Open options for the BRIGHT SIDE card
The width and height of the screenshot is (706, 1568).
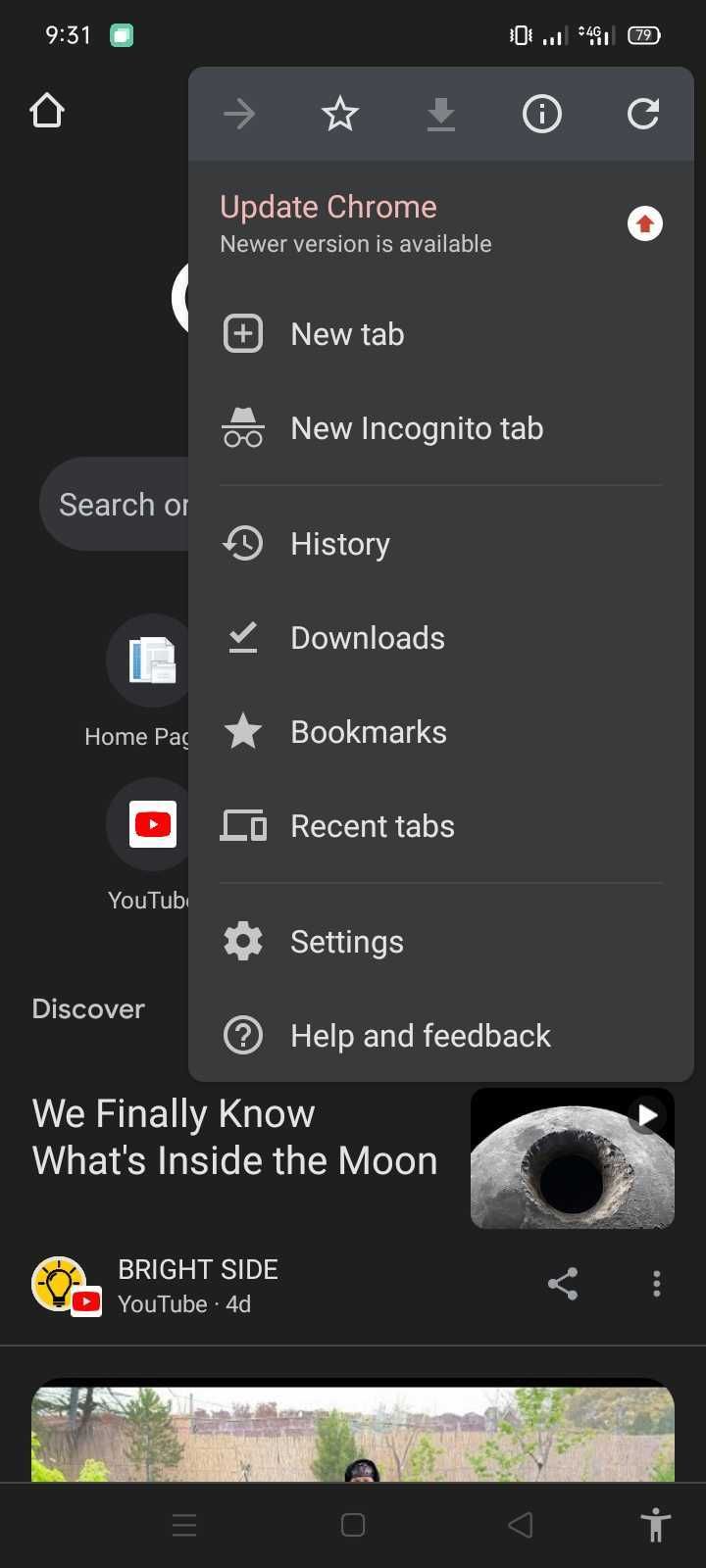pos(656,1283)
